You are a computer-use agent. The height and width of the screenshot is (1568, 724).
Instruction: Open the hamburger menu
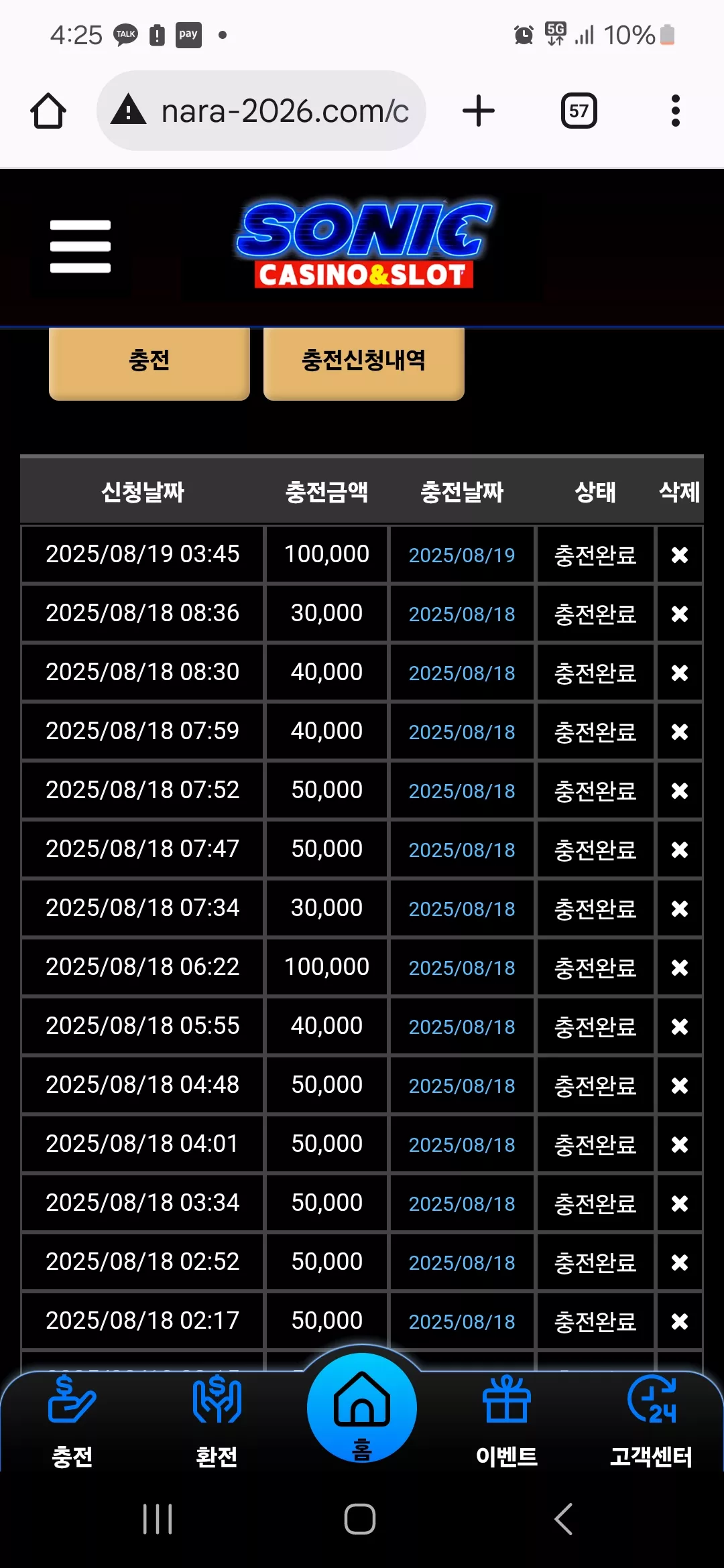click(x=80, y=246)
